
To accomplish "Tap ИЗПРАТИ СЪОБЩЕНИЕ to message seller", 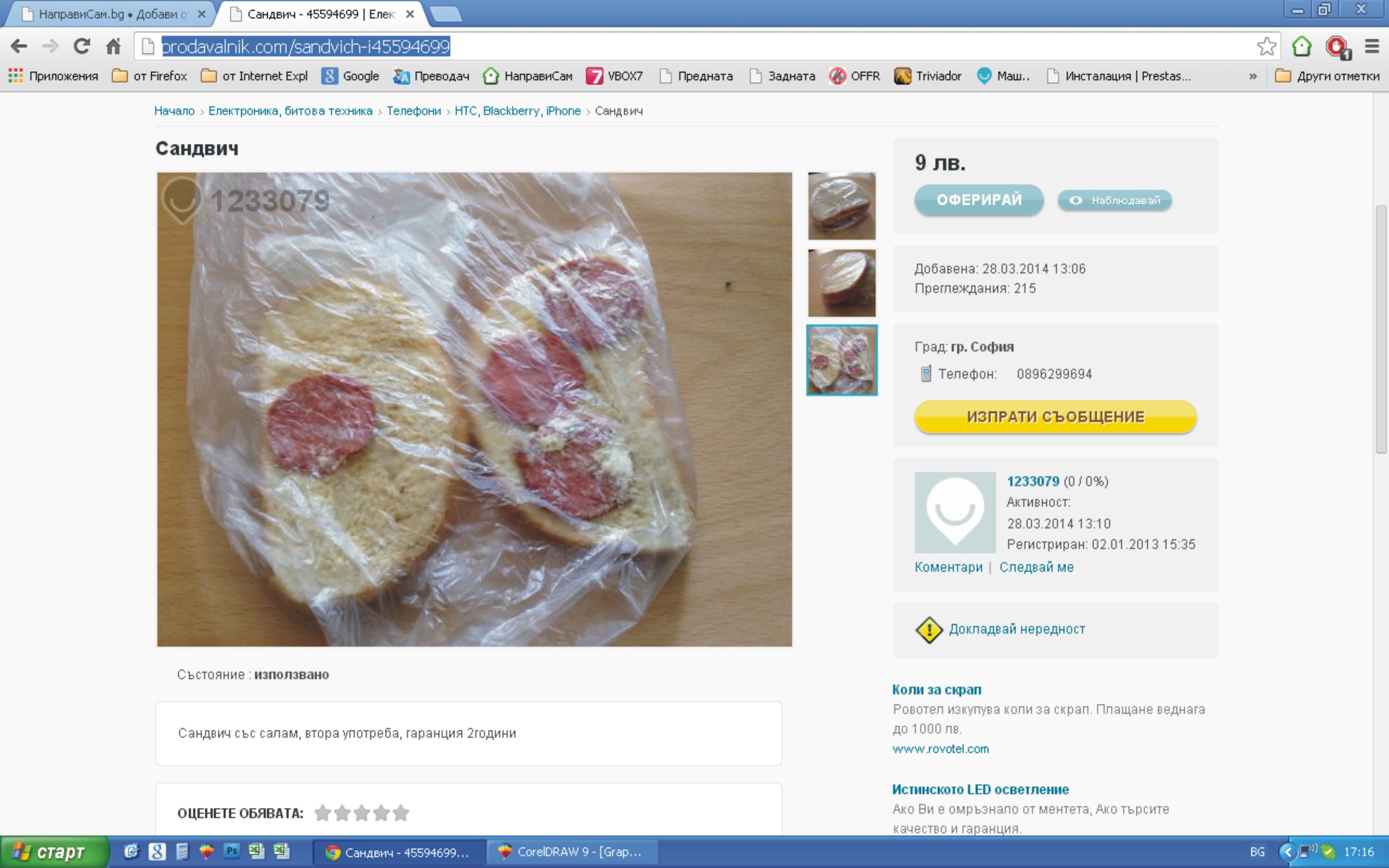I will 1055,417.
